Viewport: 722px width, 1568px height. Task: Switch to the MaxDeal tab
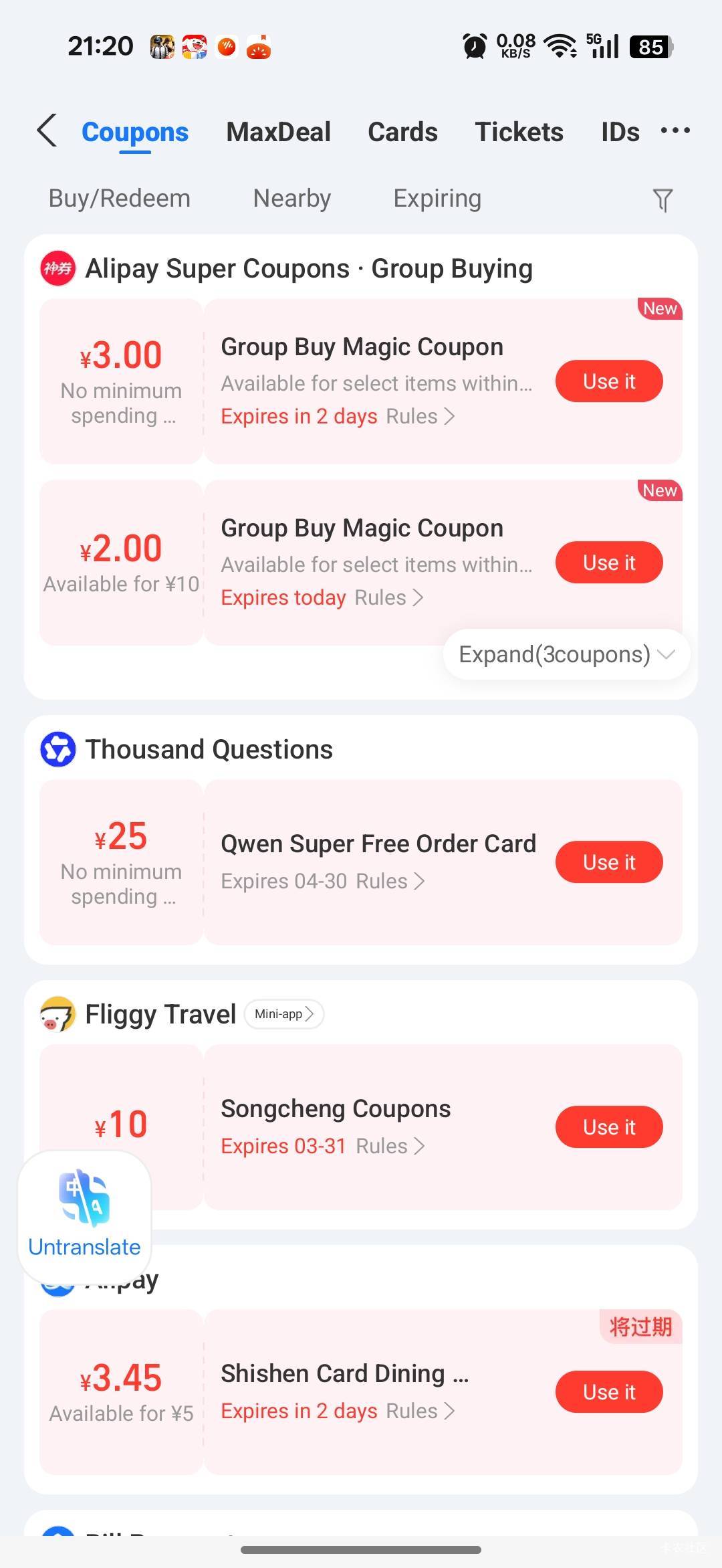point(278,132)
